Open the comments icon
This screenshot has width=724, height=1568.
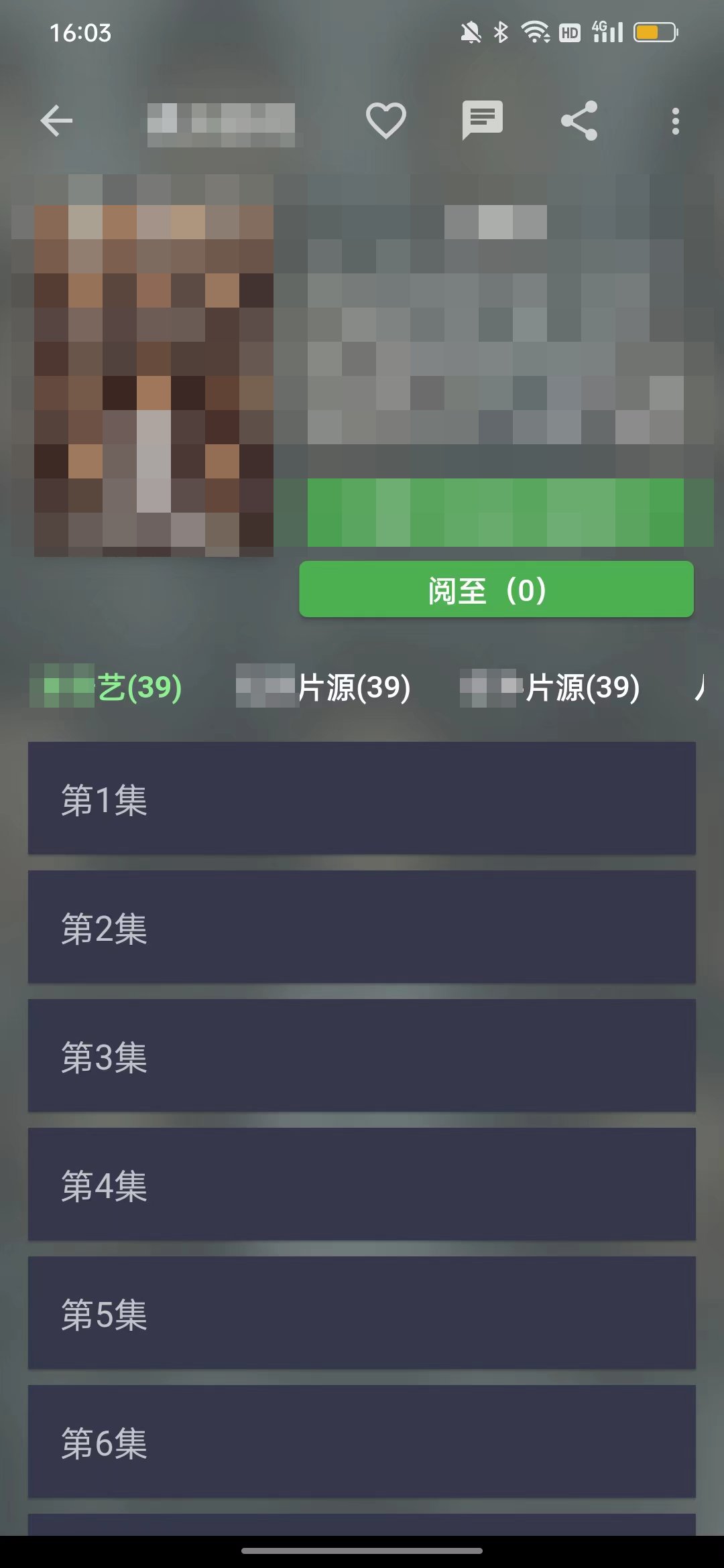pyautogui.click(x=482, y=121)
